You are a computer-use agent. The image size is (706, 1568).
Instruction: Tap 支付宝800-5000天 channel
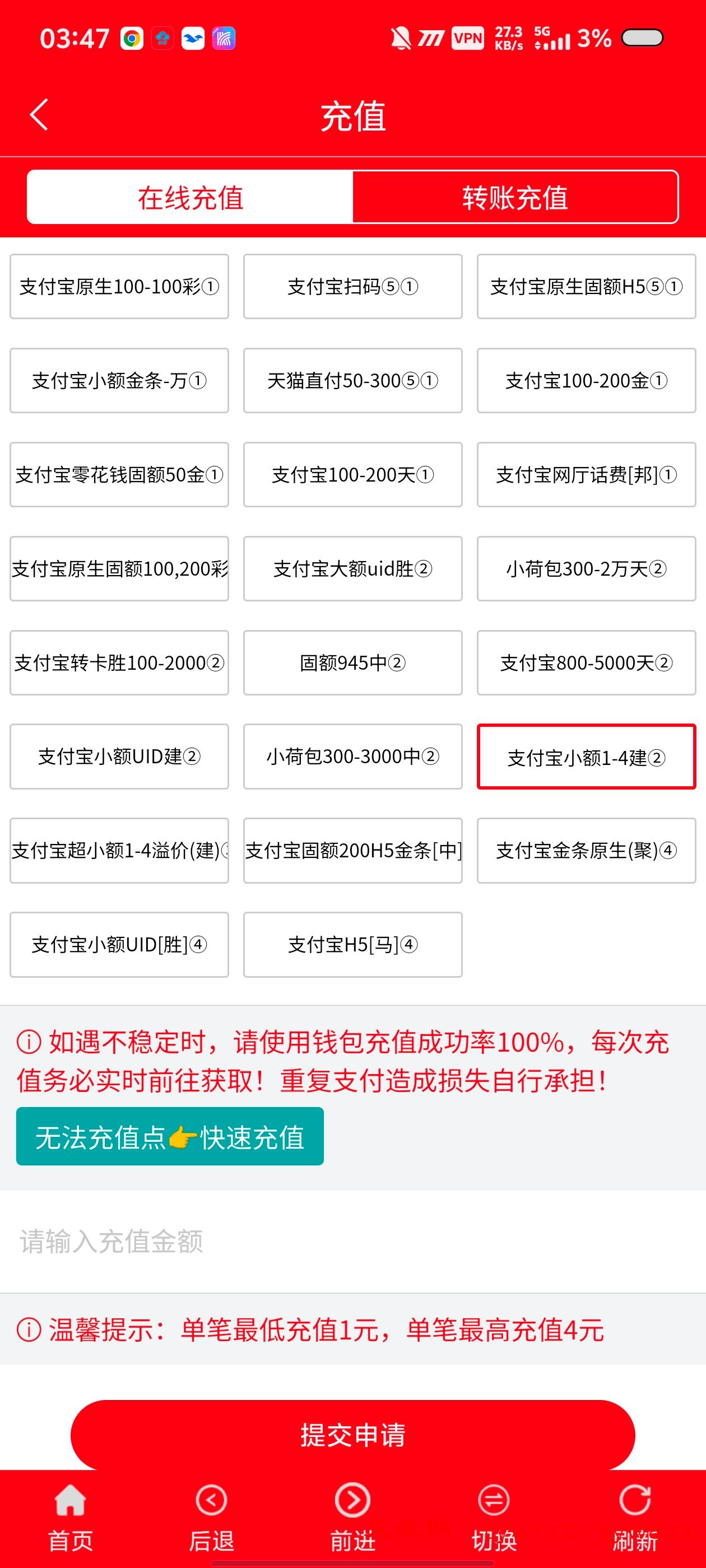[x=586, y=663]
